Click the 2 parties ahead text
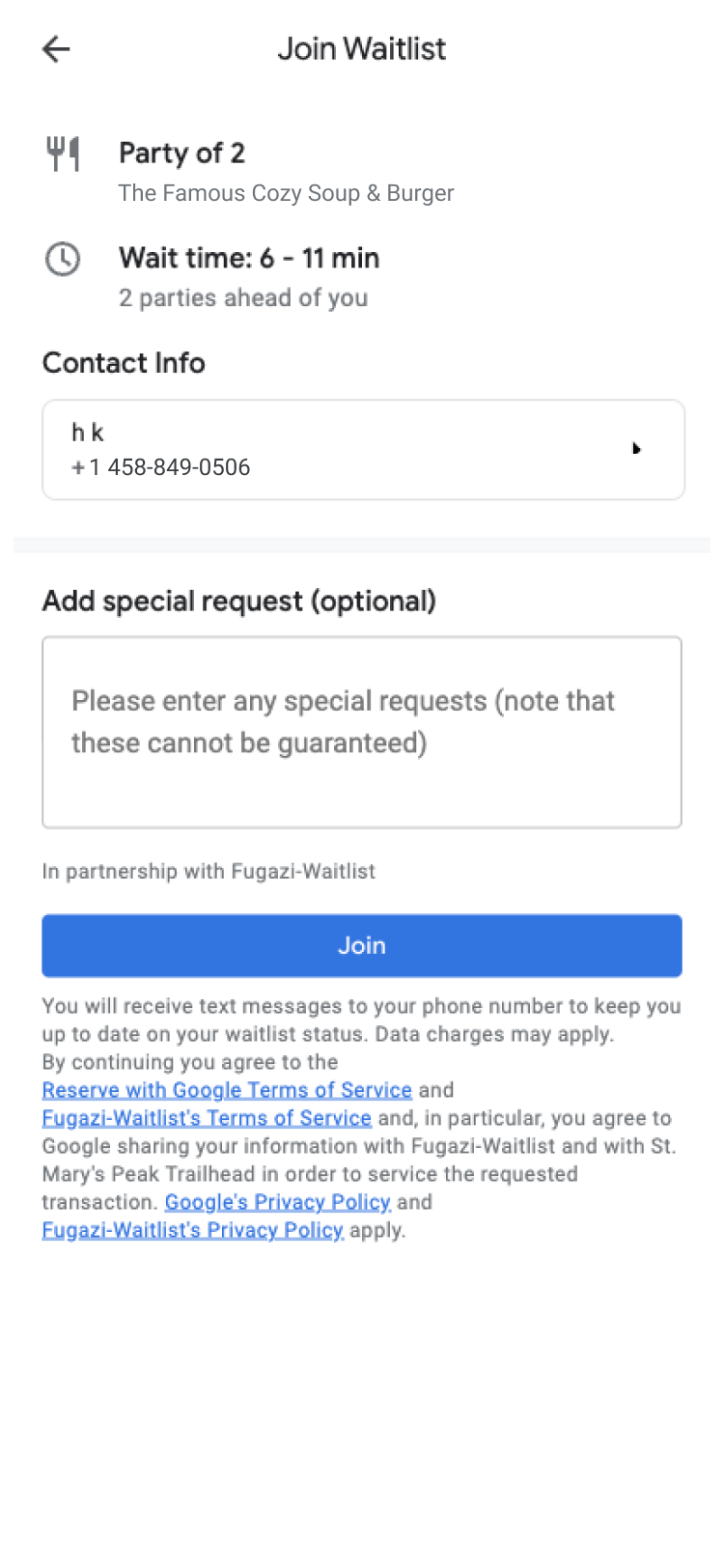The image size is (724, 1568). (242, 297)
